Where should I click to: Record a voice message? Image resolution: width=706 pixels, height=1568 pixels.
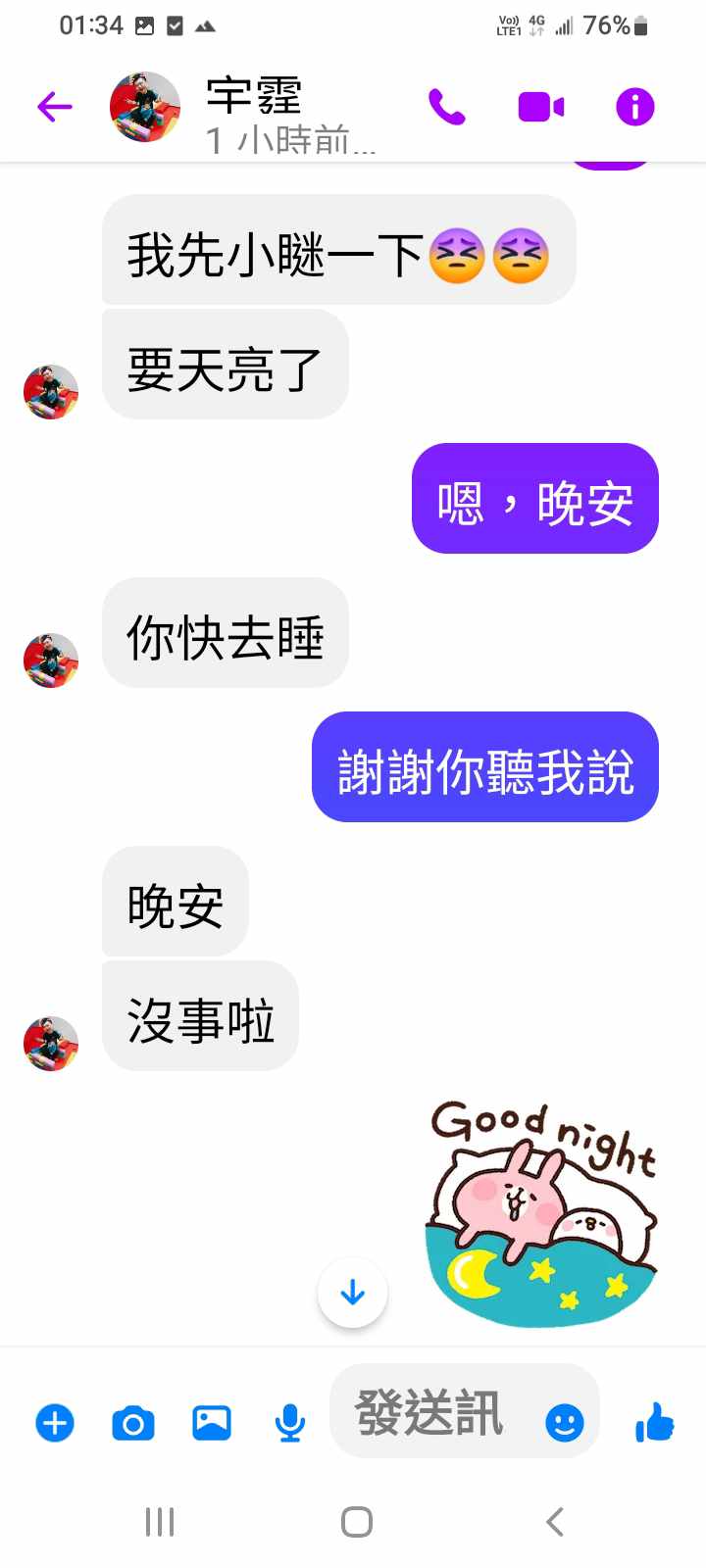click(x=289, y=1422)
